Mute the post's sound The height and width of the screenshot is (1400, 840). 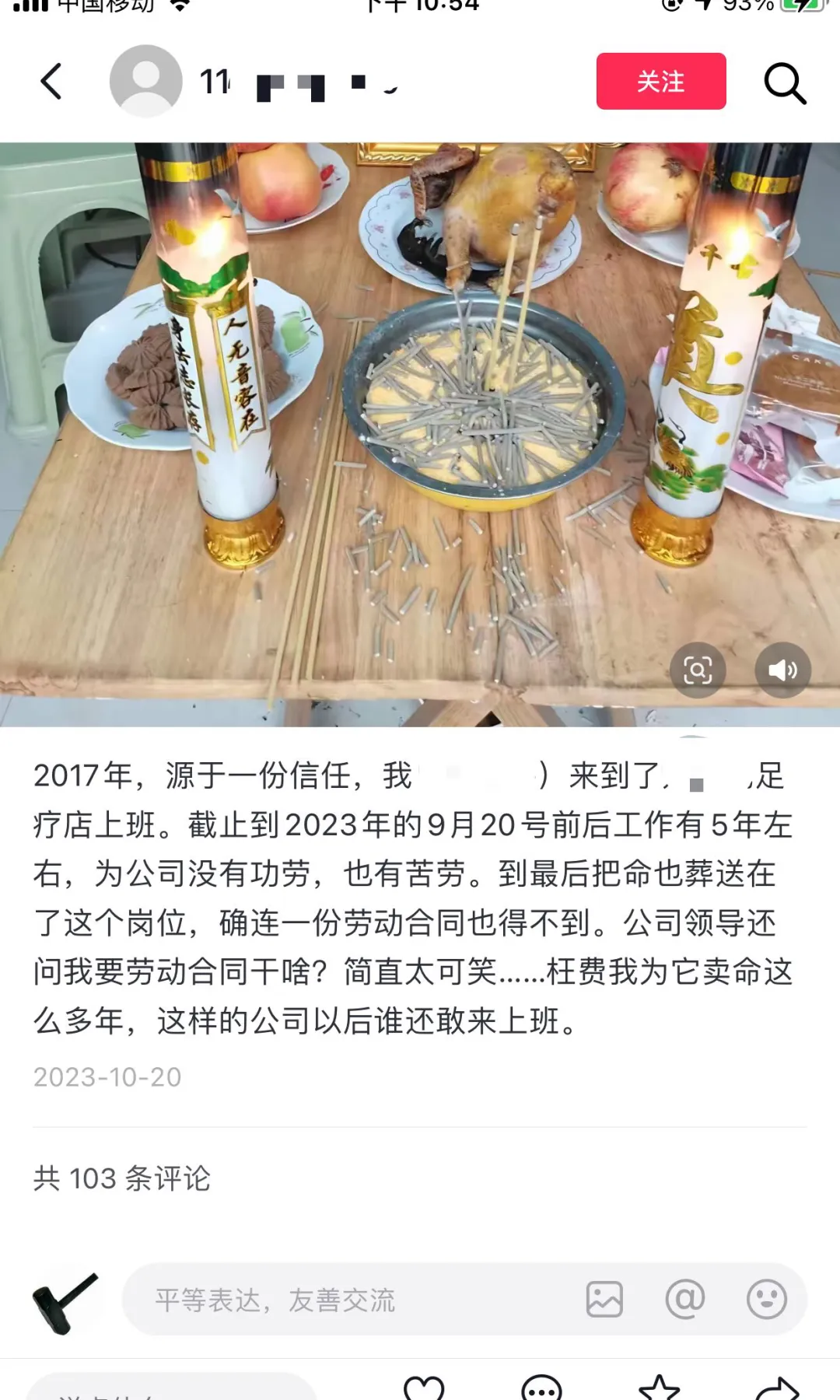point(782,670)
